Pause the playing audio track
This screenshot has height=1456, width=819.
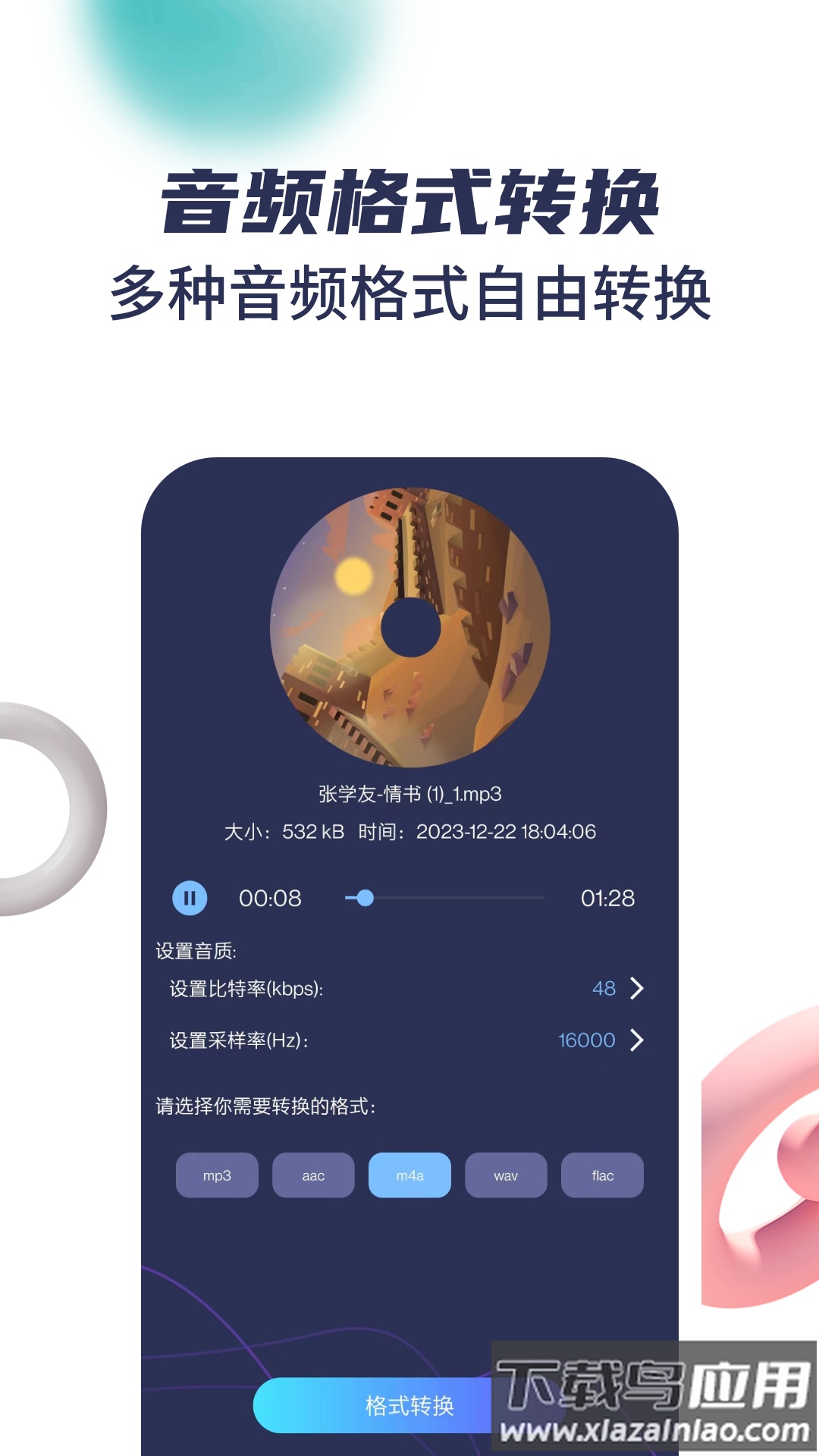[x=190, y=898]
